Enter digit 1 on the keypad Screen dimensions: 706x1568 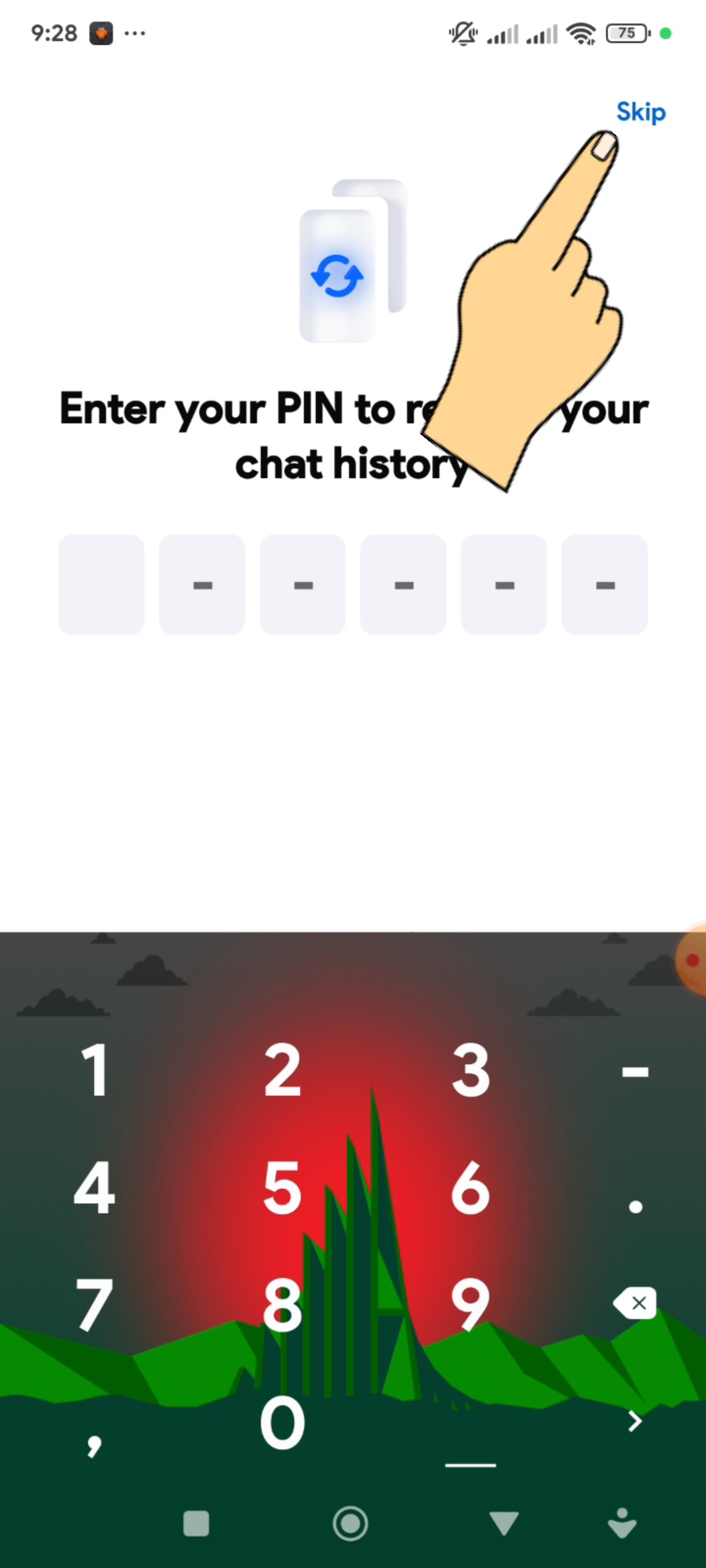(95, 1070)
